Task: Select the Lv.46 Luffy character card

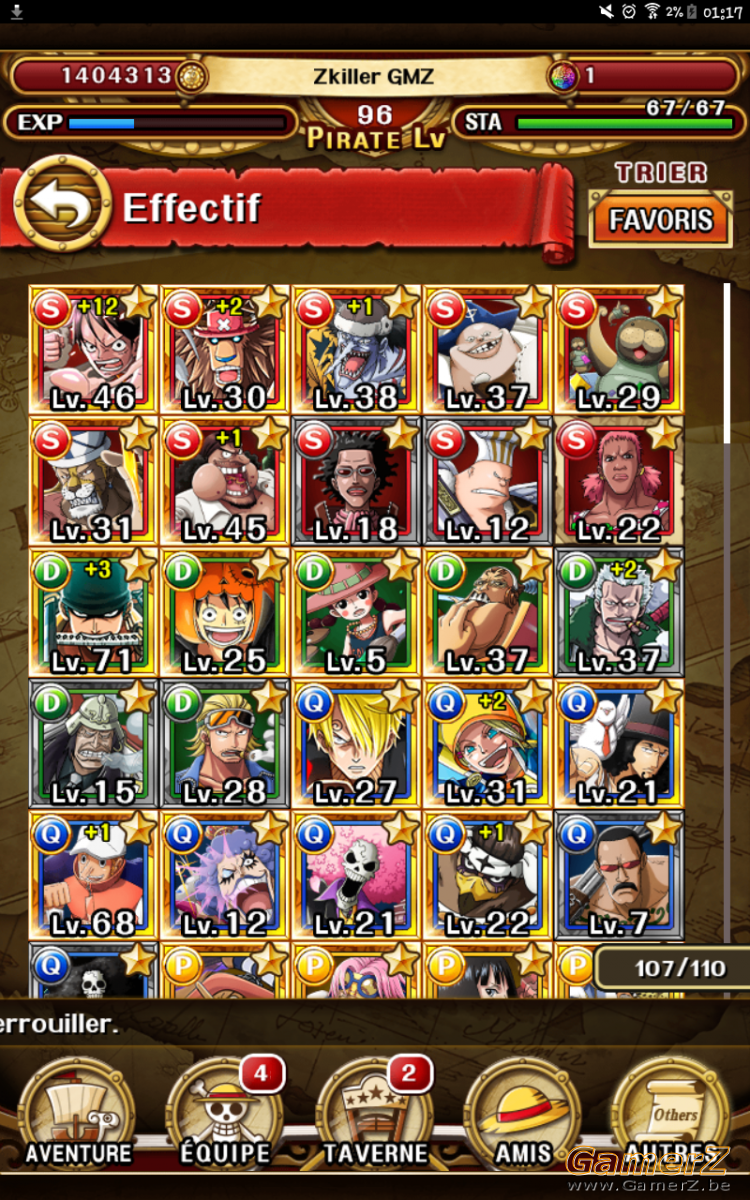Action: [94, 350]
